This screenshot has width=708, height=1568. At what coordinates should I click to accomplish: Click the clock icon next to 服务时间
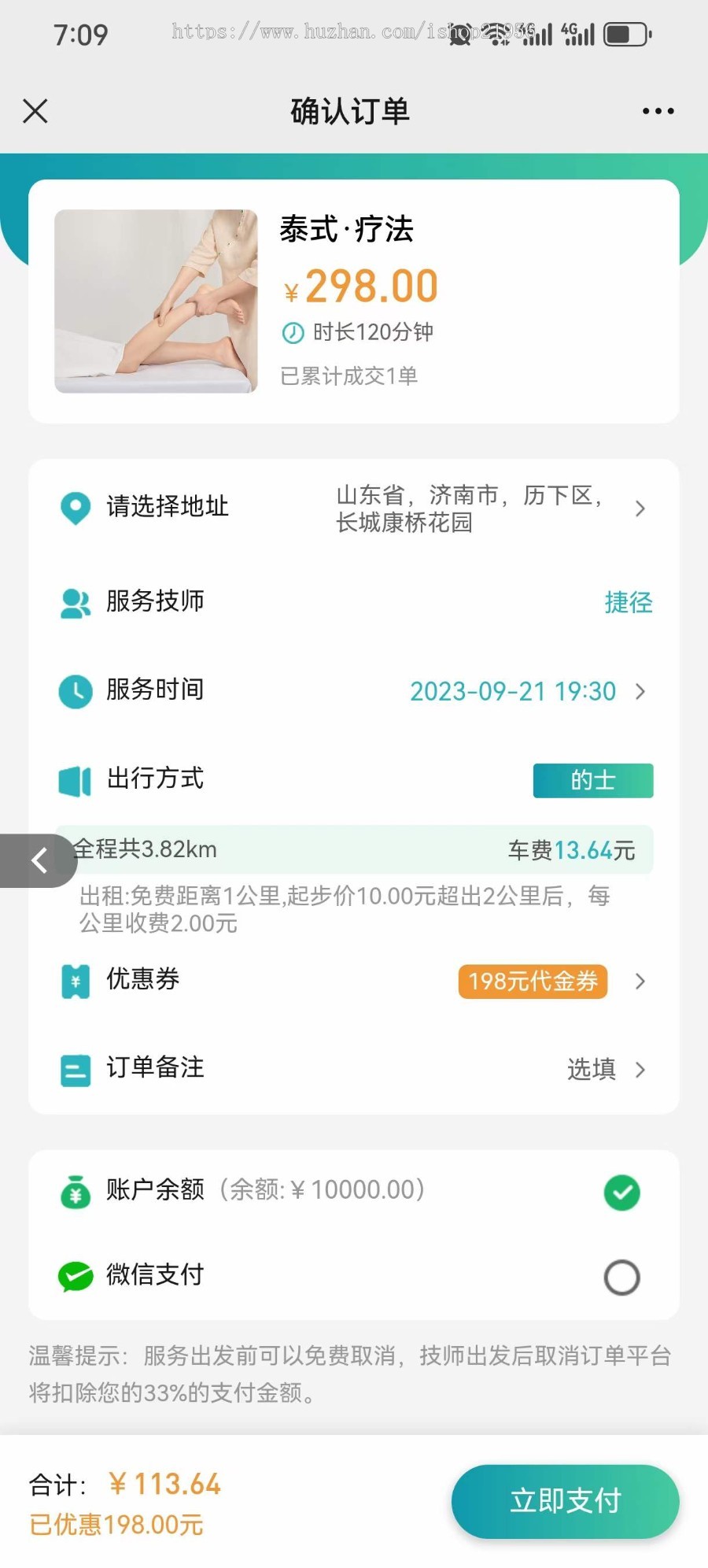point(75,691)
